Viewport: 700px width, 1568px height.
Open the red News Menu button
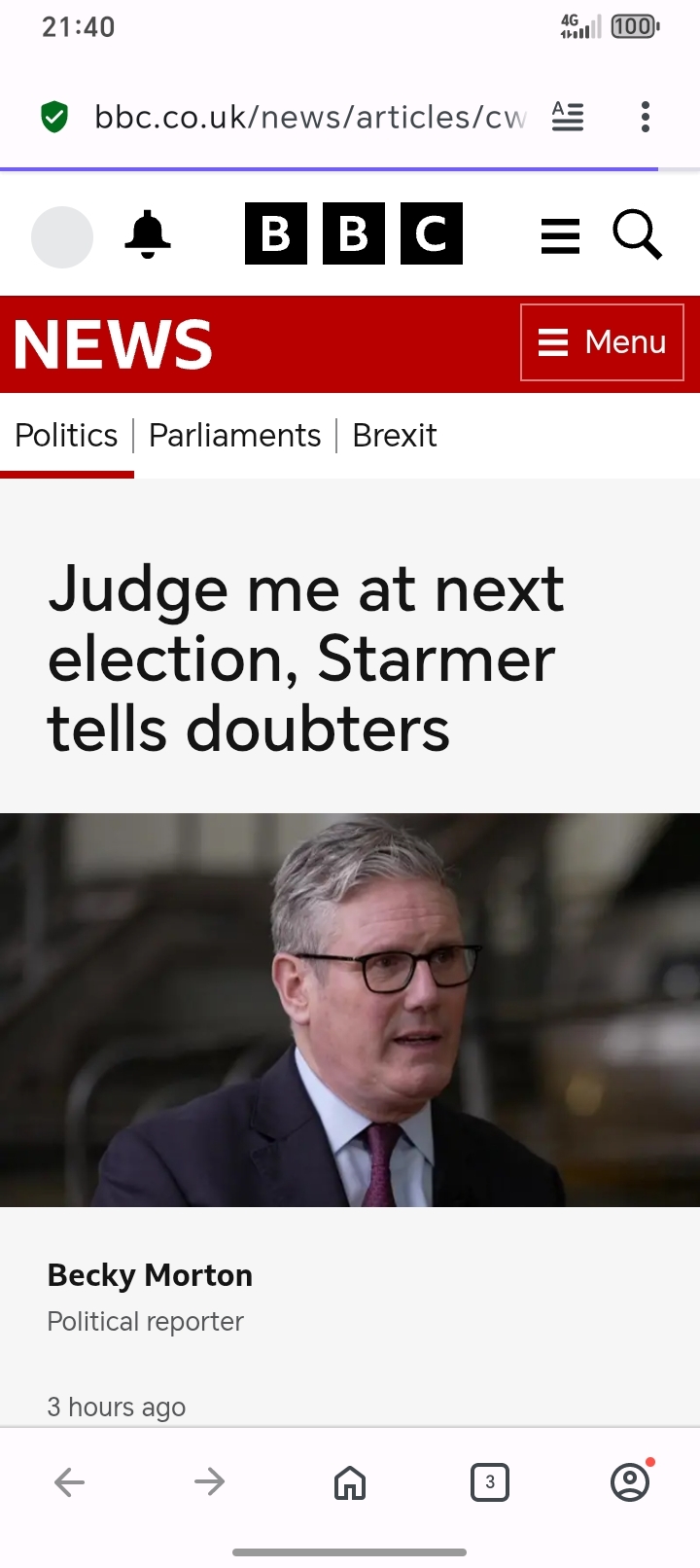coord(602,342)
